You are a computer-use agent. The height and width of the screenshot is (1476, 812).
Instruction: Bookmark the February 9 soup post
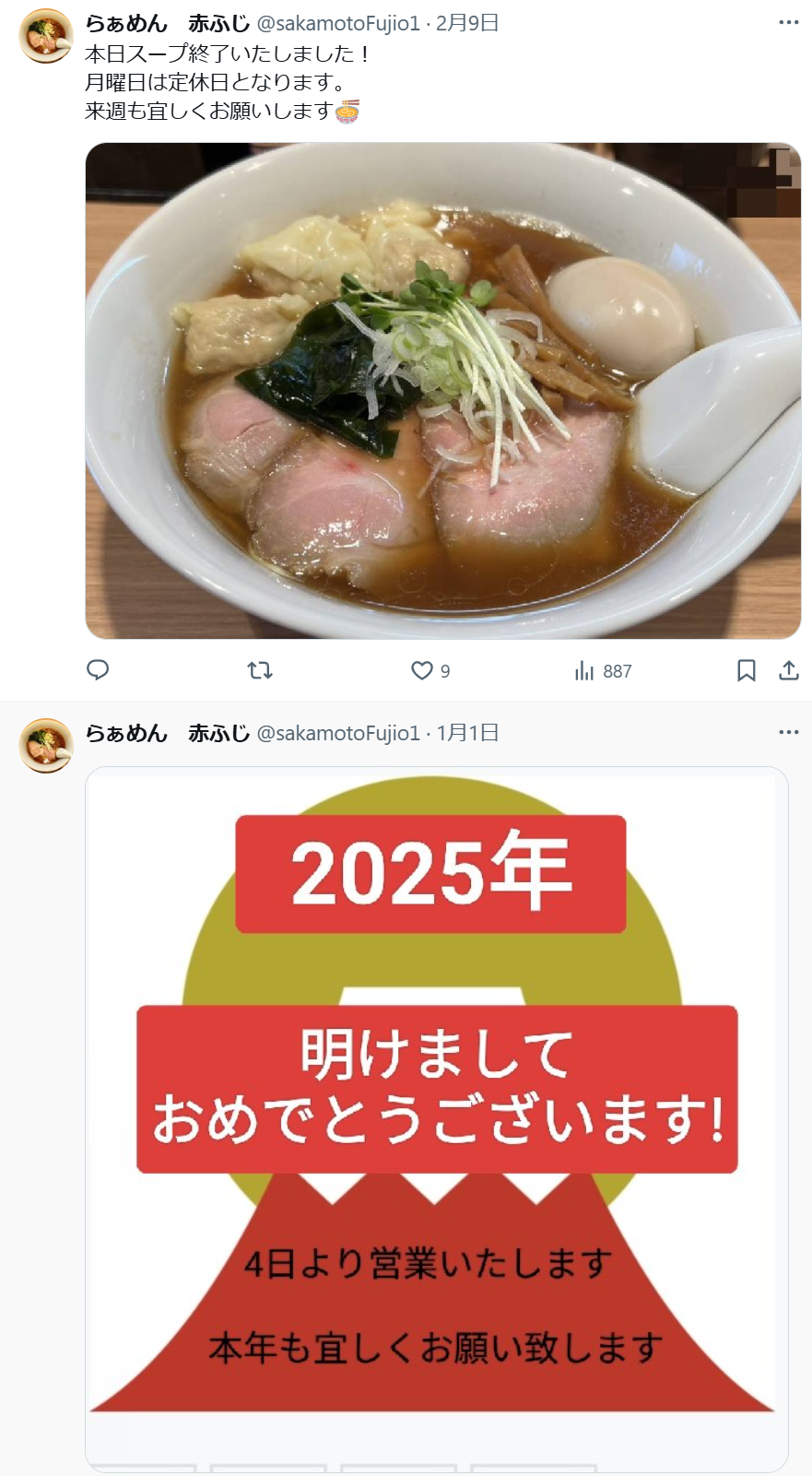747,670
